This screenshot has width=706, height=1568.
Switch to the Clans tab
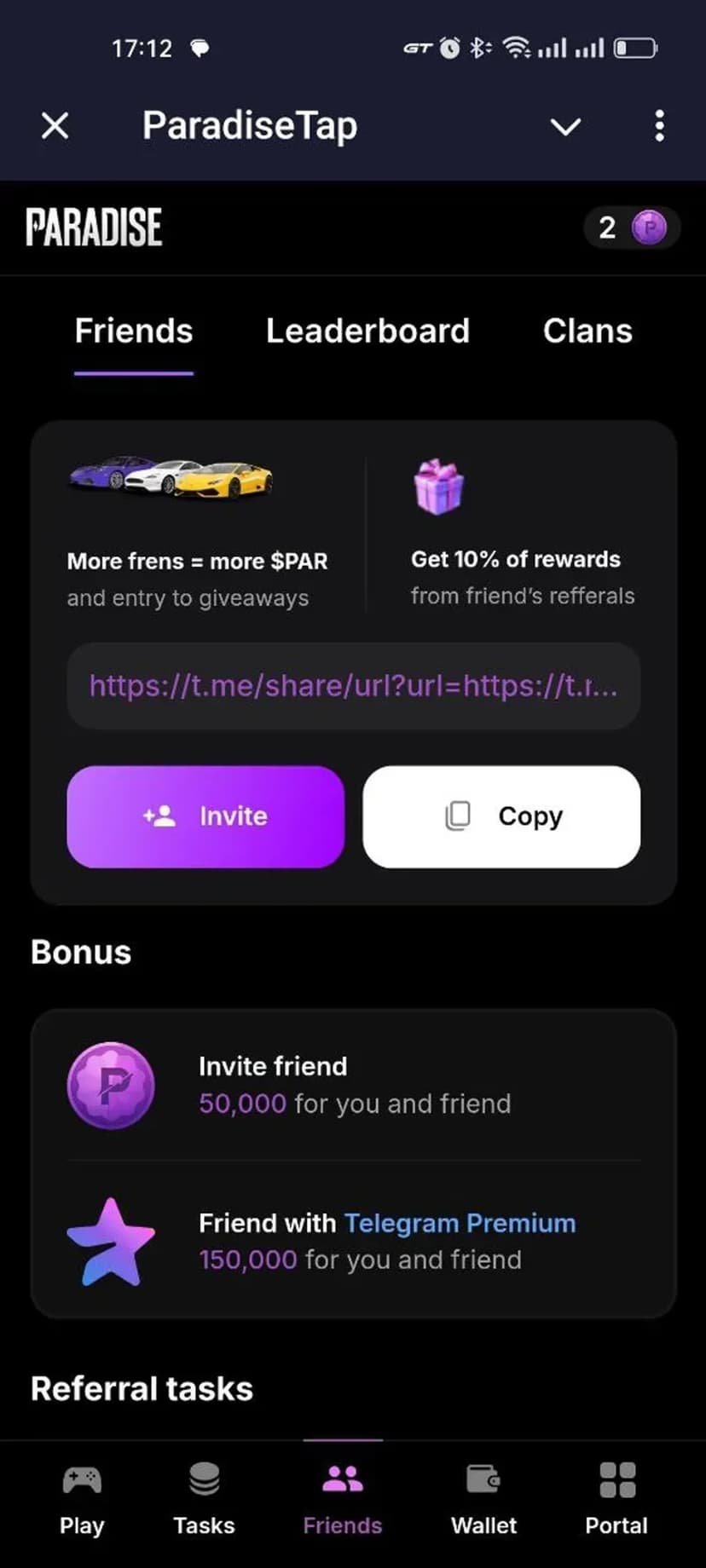[x=587, y=331]
